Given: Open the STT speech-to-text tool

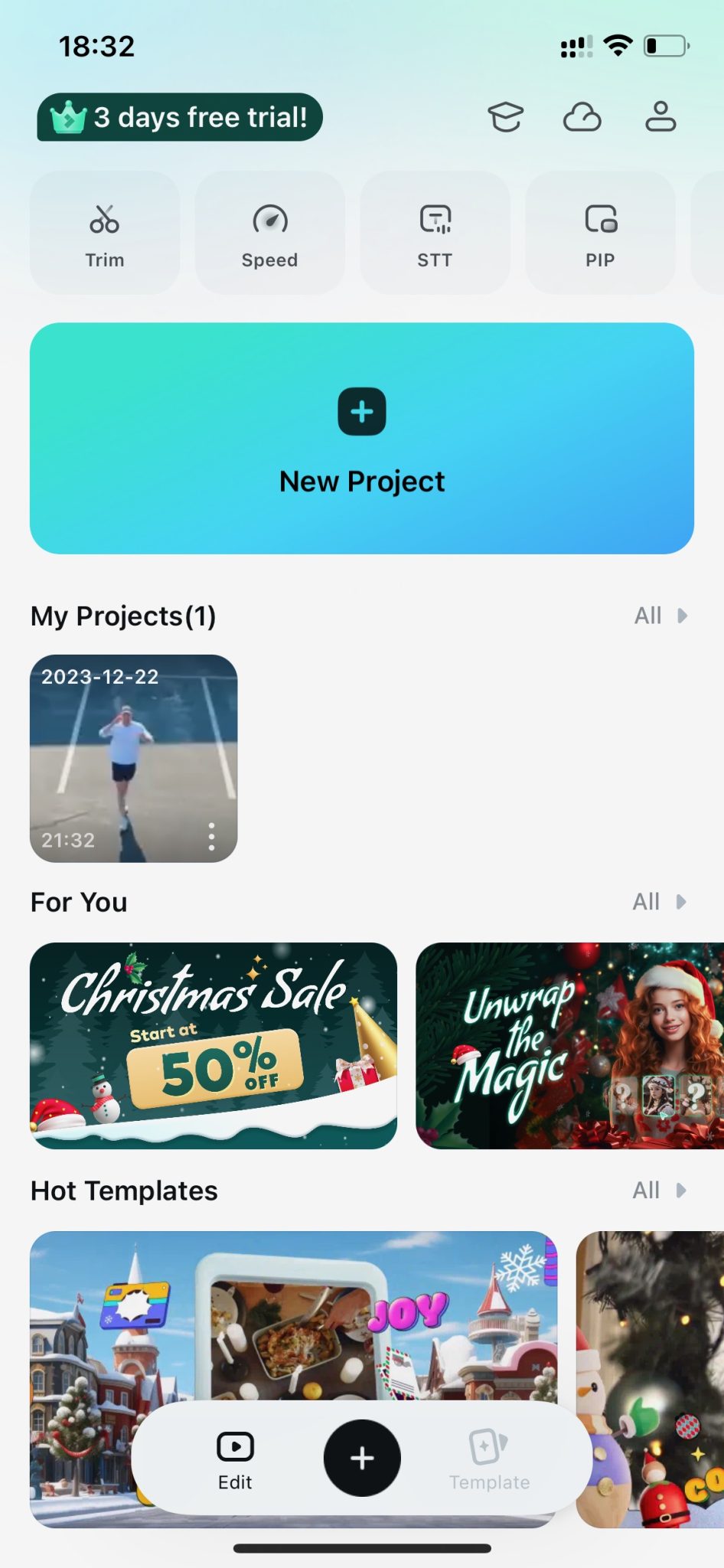Looking at the screenshot, I should point(434,230).
